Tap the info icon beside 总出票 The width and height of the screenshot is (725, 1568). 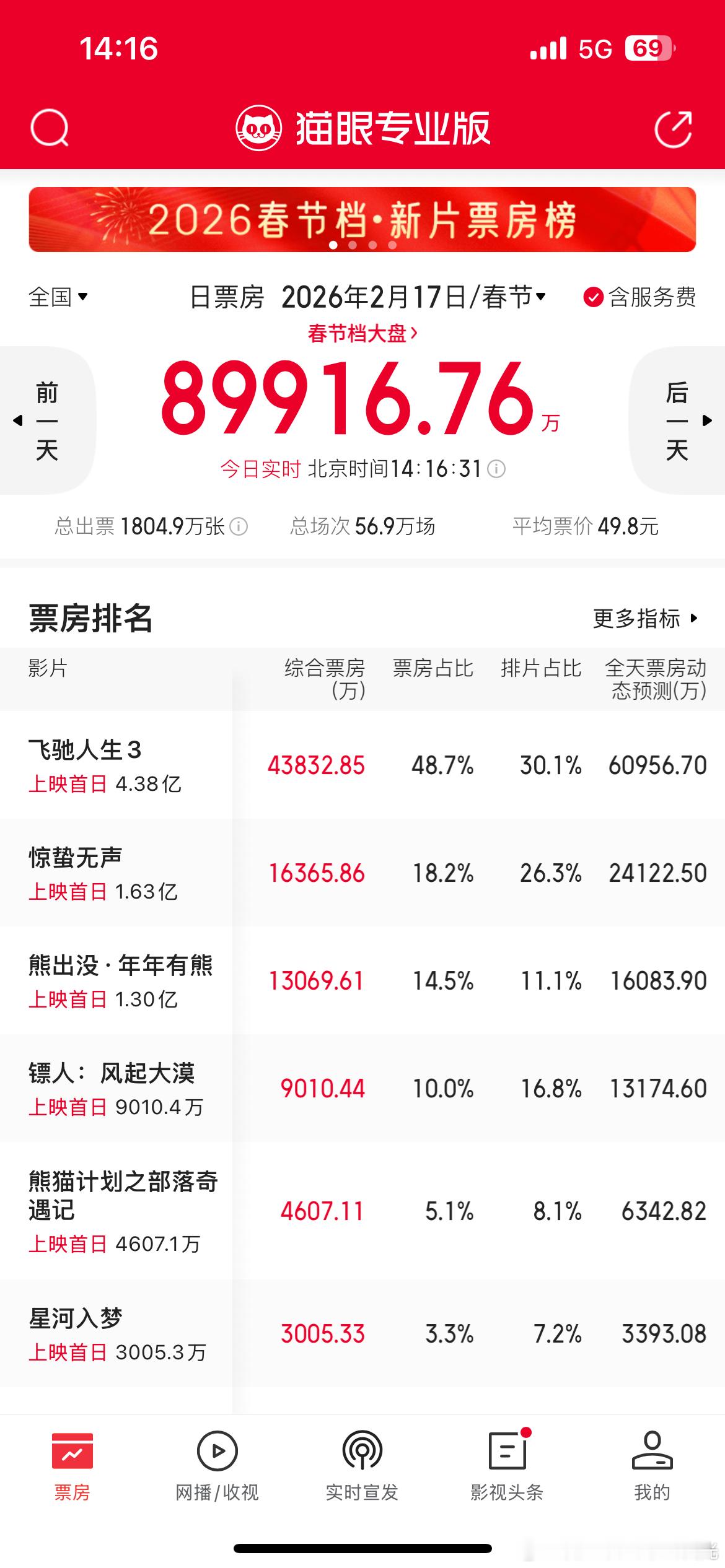point(237,528)
